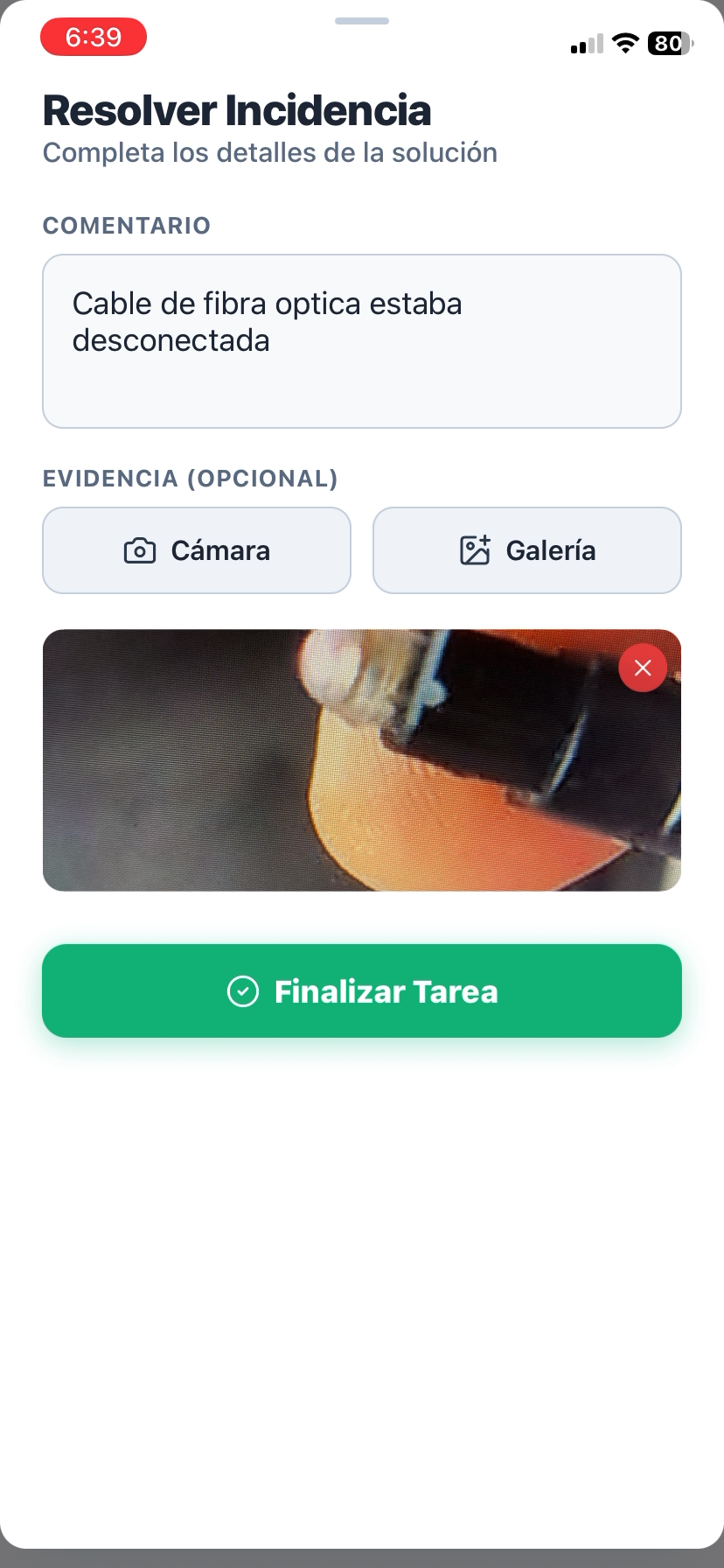Tap the battery indicator showing 80
Image resolution: width=724 pixels, height=1568 pixels.
(668, 43)
